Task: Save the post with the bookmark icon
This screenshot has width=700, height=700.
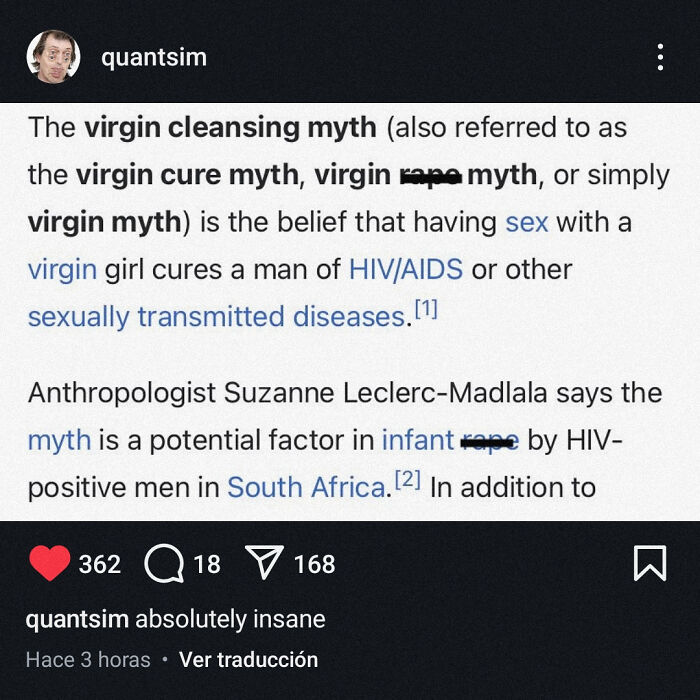Action: pyautogui.click(x=650, y=564)
